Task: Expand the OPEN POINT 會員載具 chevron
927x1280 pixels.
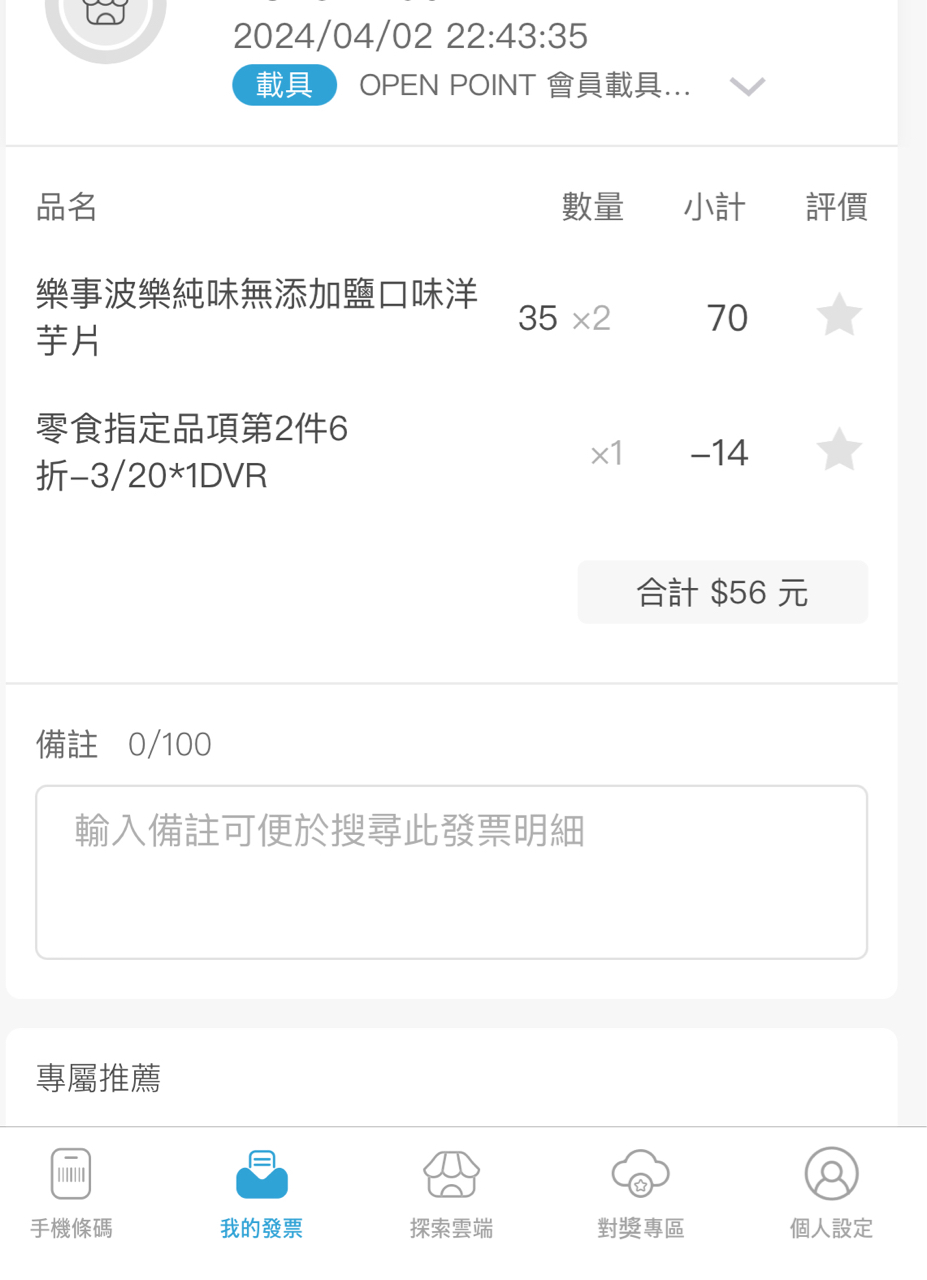Action: pyautogui.click(x=747, y=87)
